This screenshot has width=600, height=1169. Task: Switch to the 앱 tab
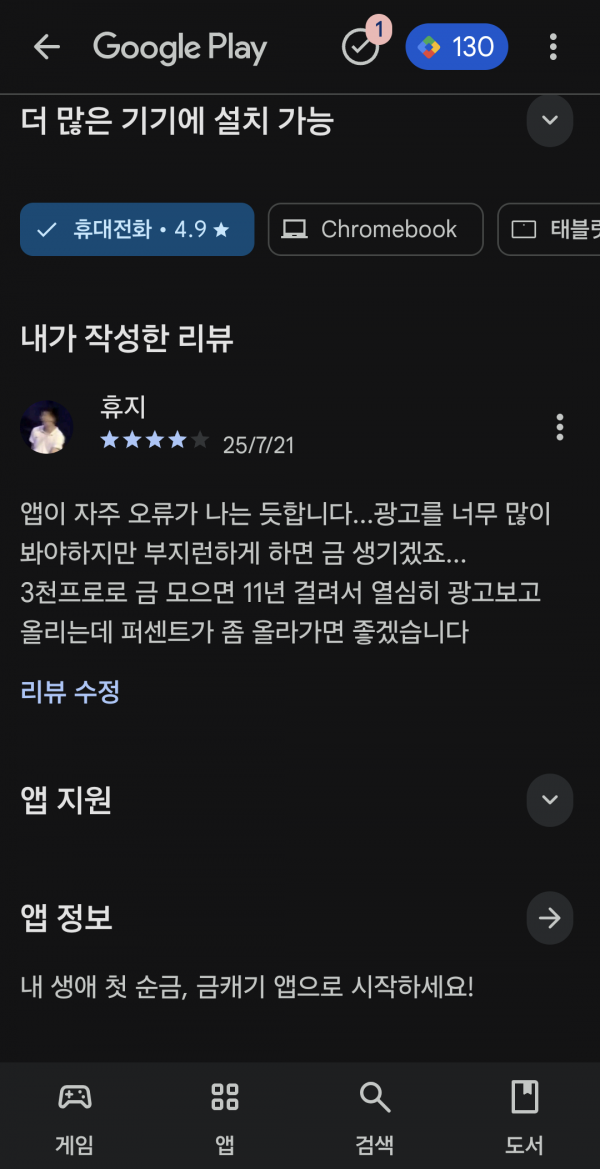point(224,1115)
